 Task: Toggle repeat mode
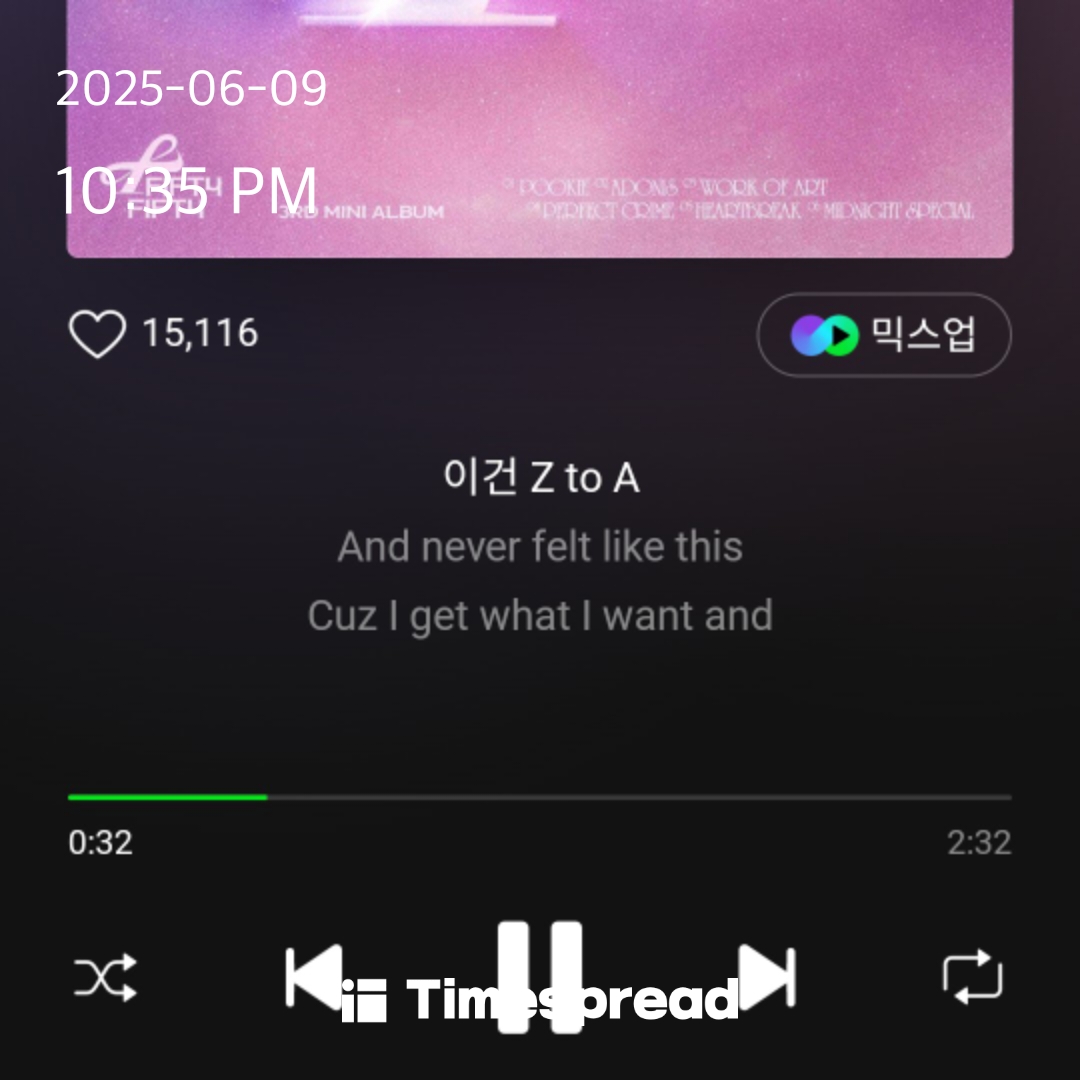(x=972, y=976)
